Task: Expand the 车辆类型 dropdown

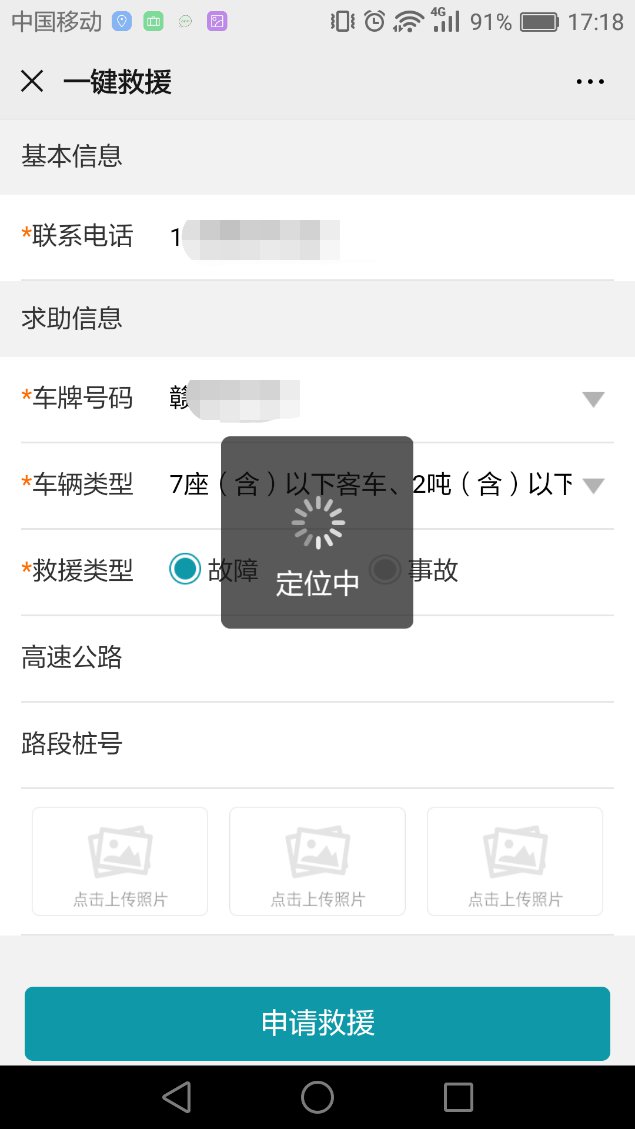Action: tap(593, 486)
